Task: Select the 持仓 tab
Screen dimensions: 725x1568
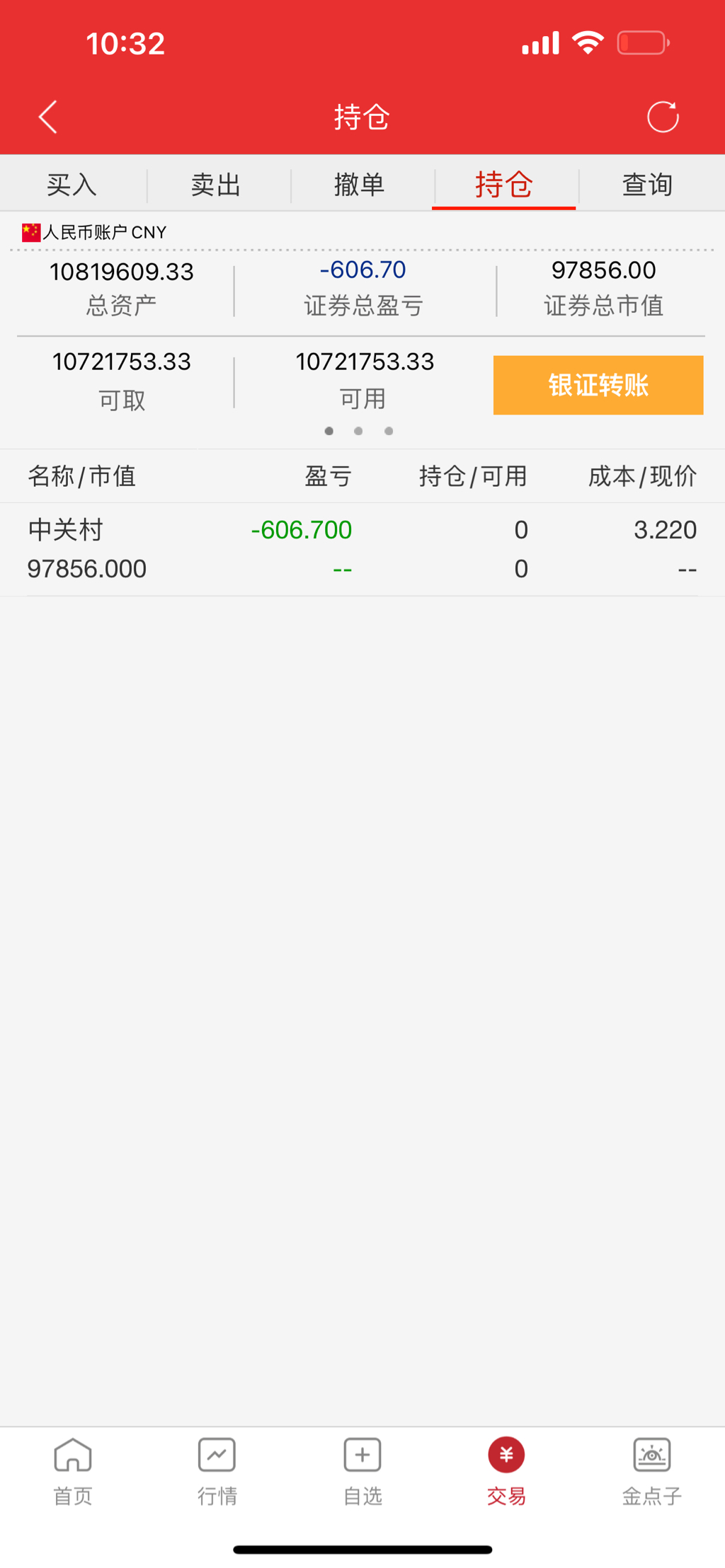Action: [x=503, y=185]
